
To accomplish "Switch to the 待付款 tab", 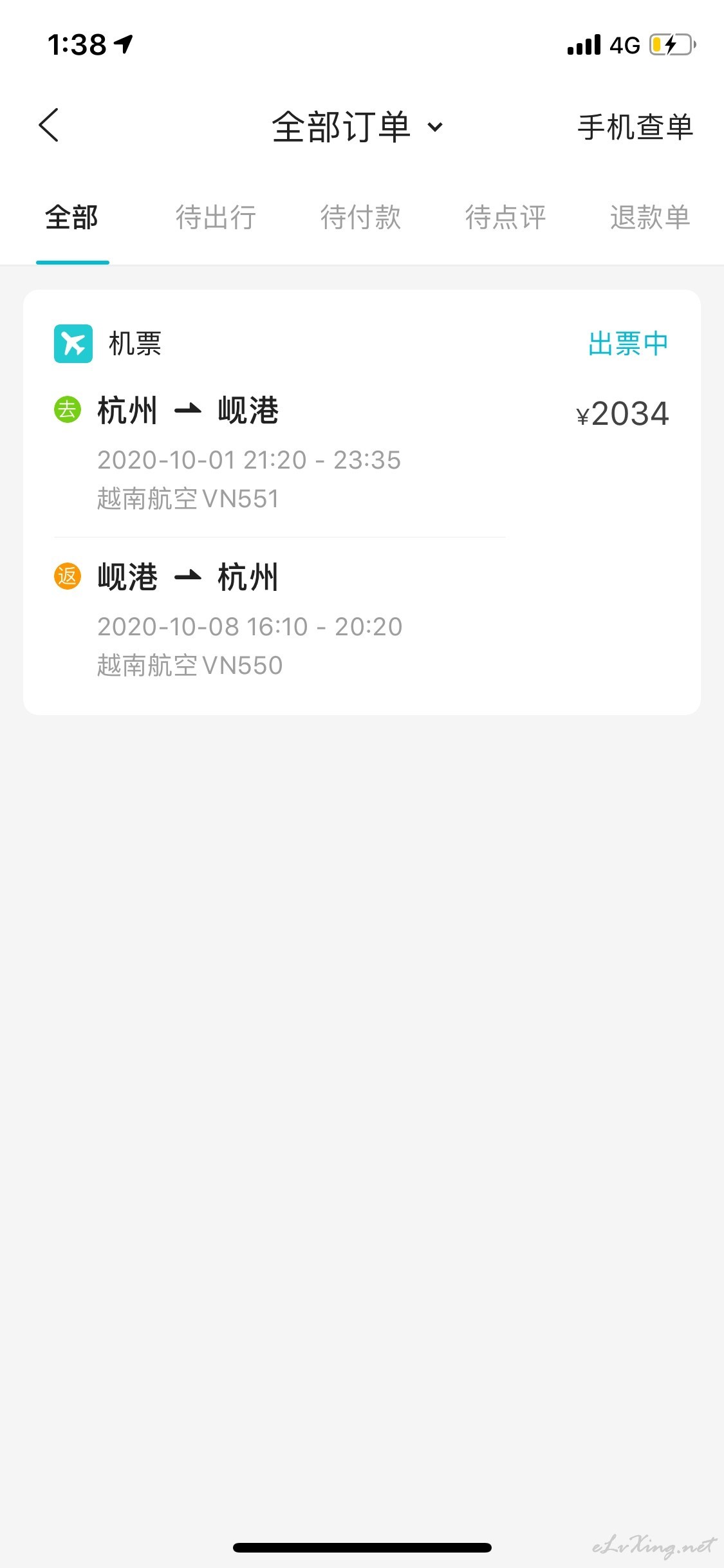I will click(x=361, y=218).
